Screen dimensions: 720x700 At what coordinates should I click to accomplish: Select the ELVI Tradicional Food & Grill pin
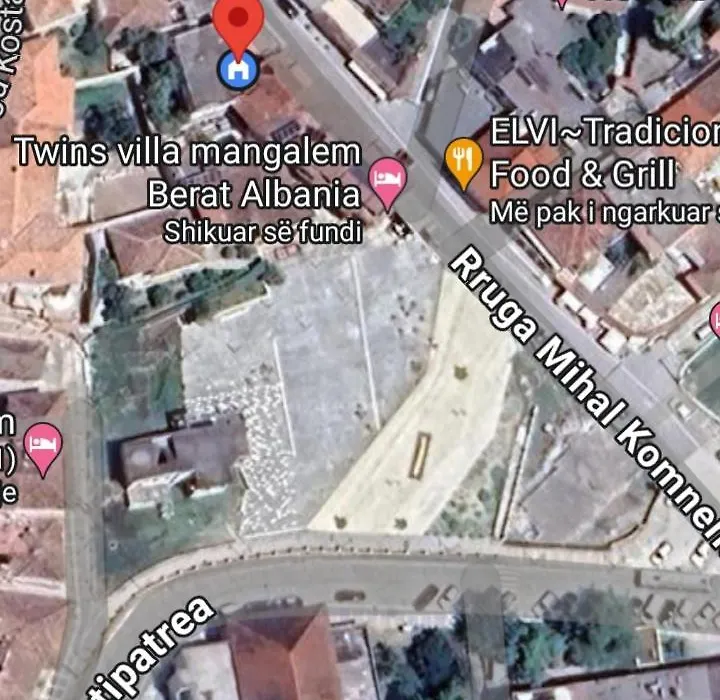coord(462,161)
